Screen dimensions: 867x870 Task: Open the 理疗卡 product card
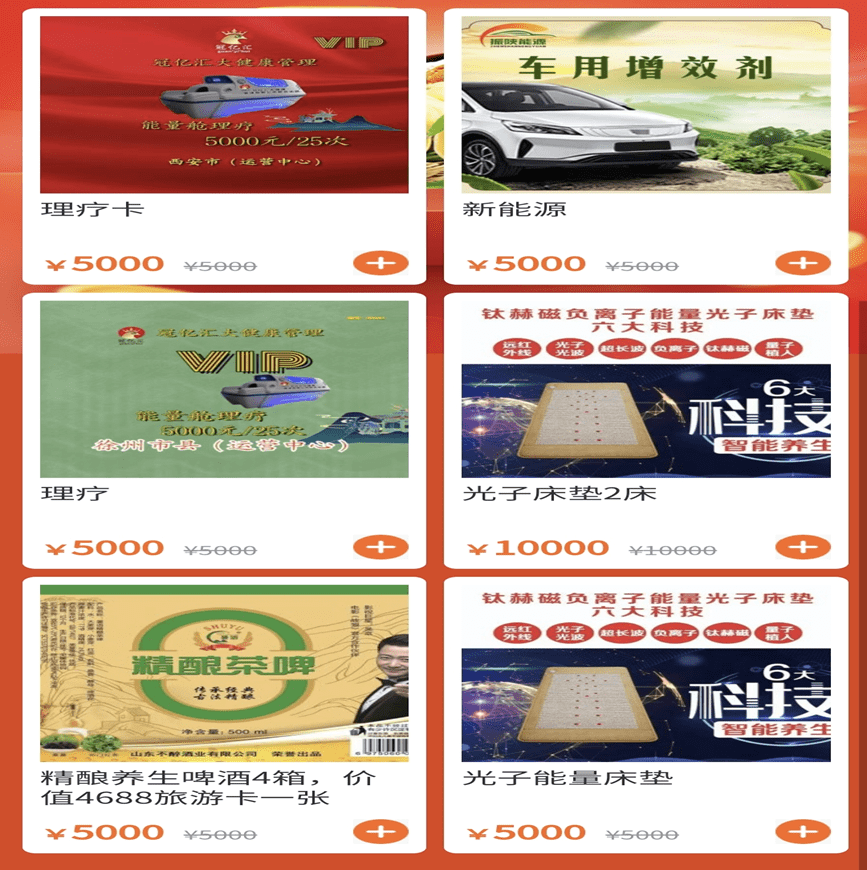223,105
